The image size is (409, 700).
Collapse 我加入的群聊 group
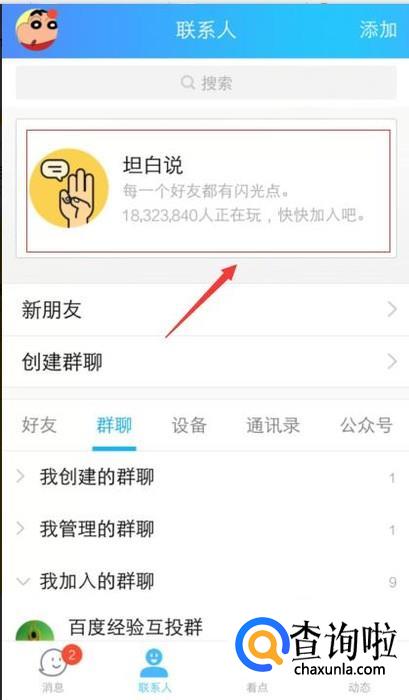[x=206, y=582]
